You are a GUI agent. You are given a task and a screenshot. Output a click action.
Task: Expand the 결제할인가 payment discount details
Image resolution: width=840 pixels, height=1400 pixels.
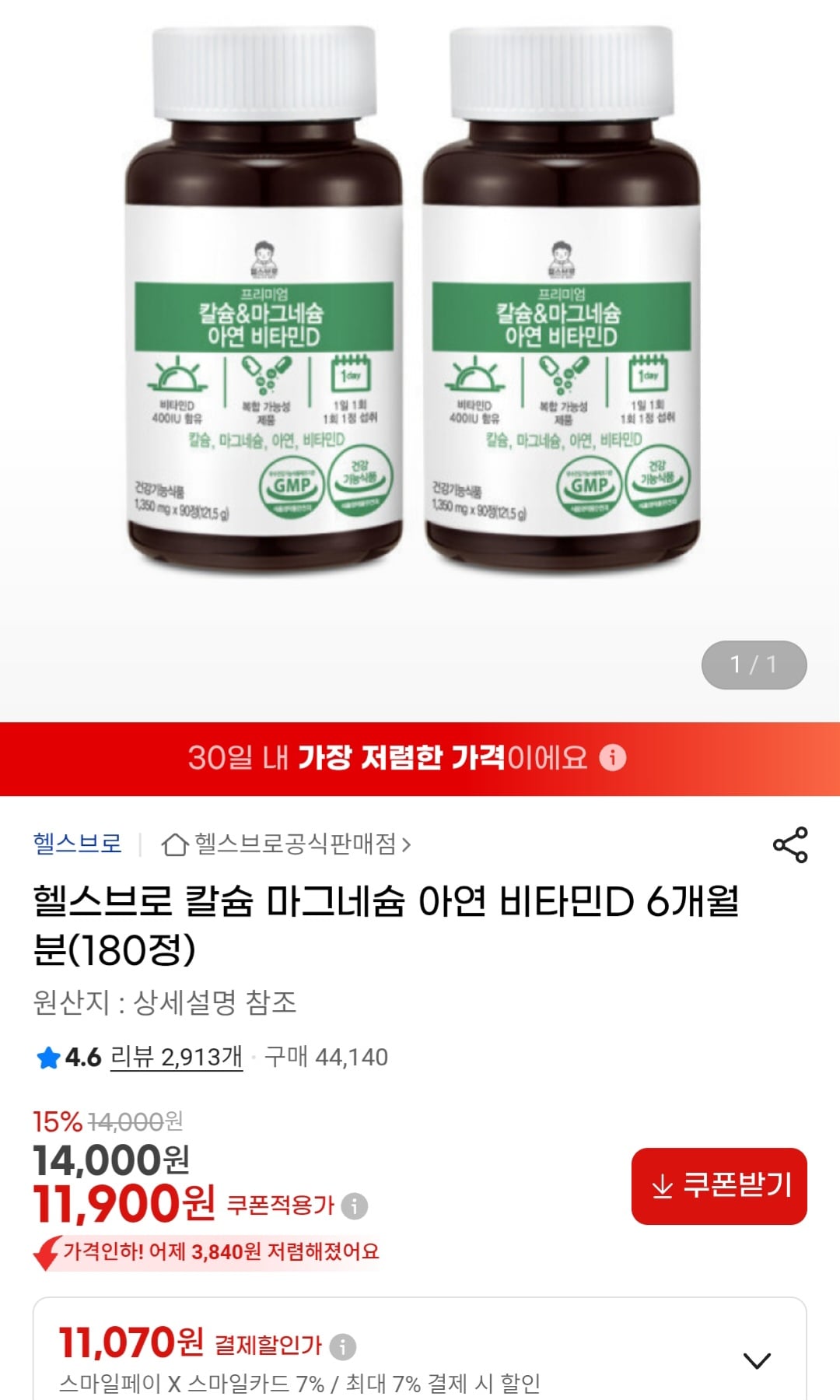point(757,1360)
